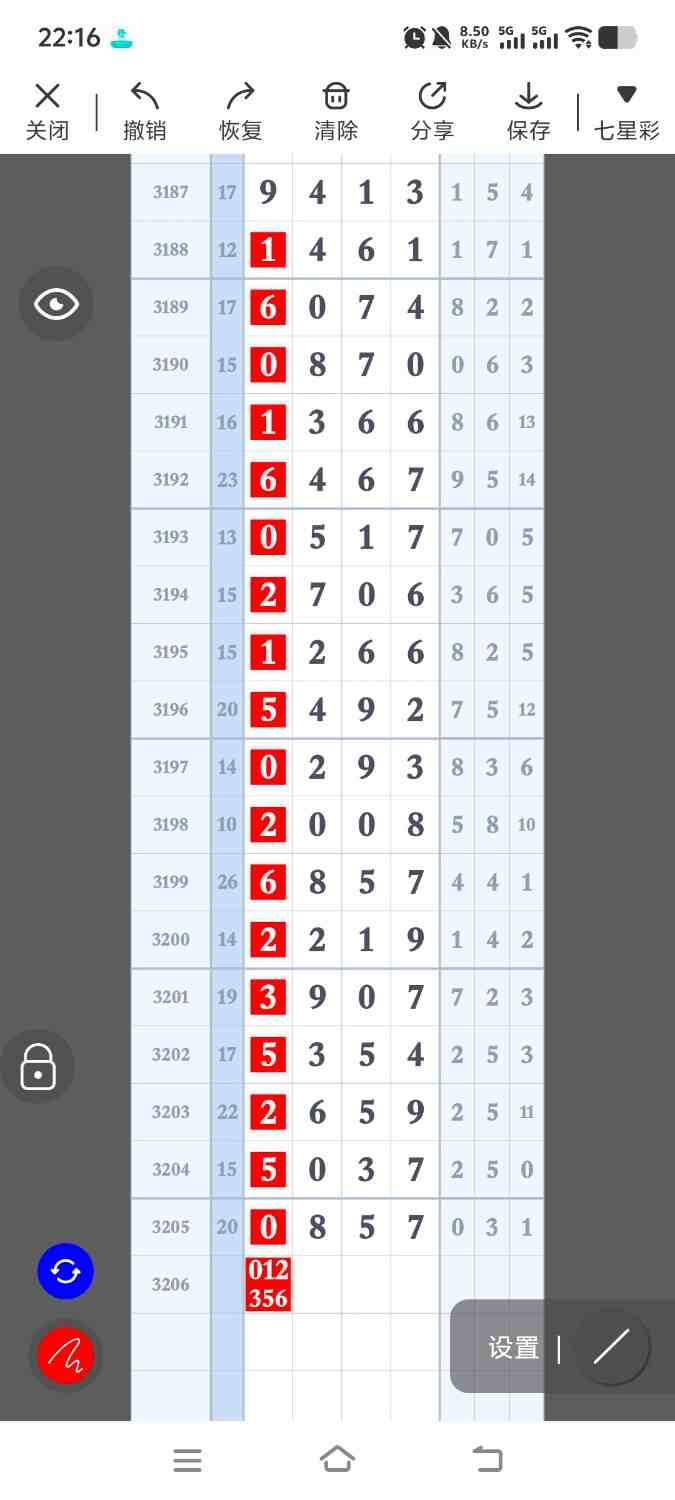Viewport: 675px width, 1500px height.
Task: Redo the undone stroke
Action: (x=240, y=111)
